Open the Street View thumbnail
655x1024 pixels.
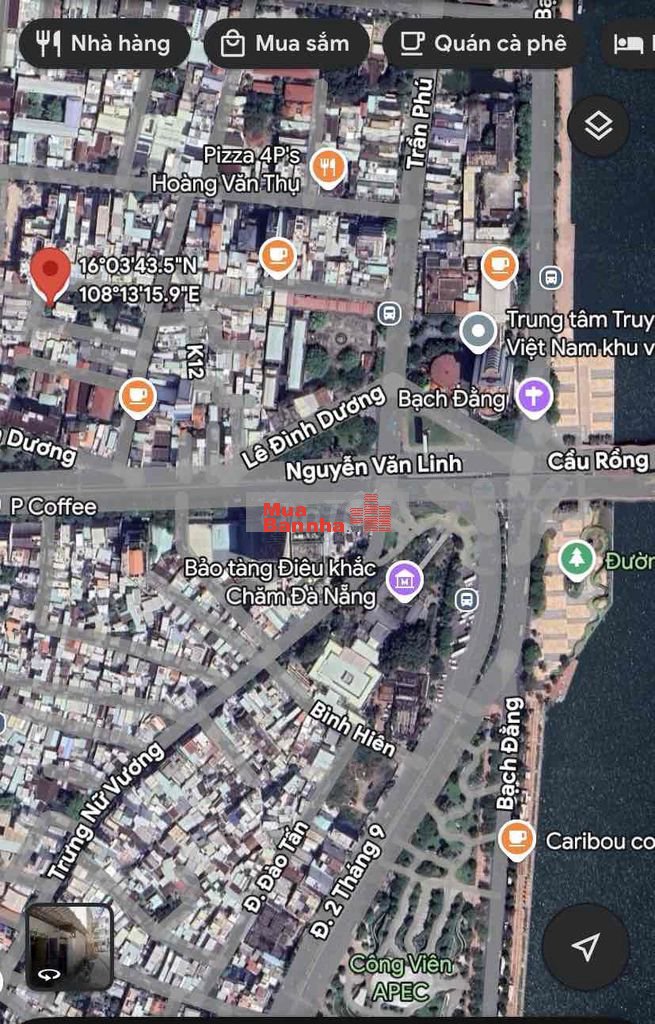coord(69,946)
